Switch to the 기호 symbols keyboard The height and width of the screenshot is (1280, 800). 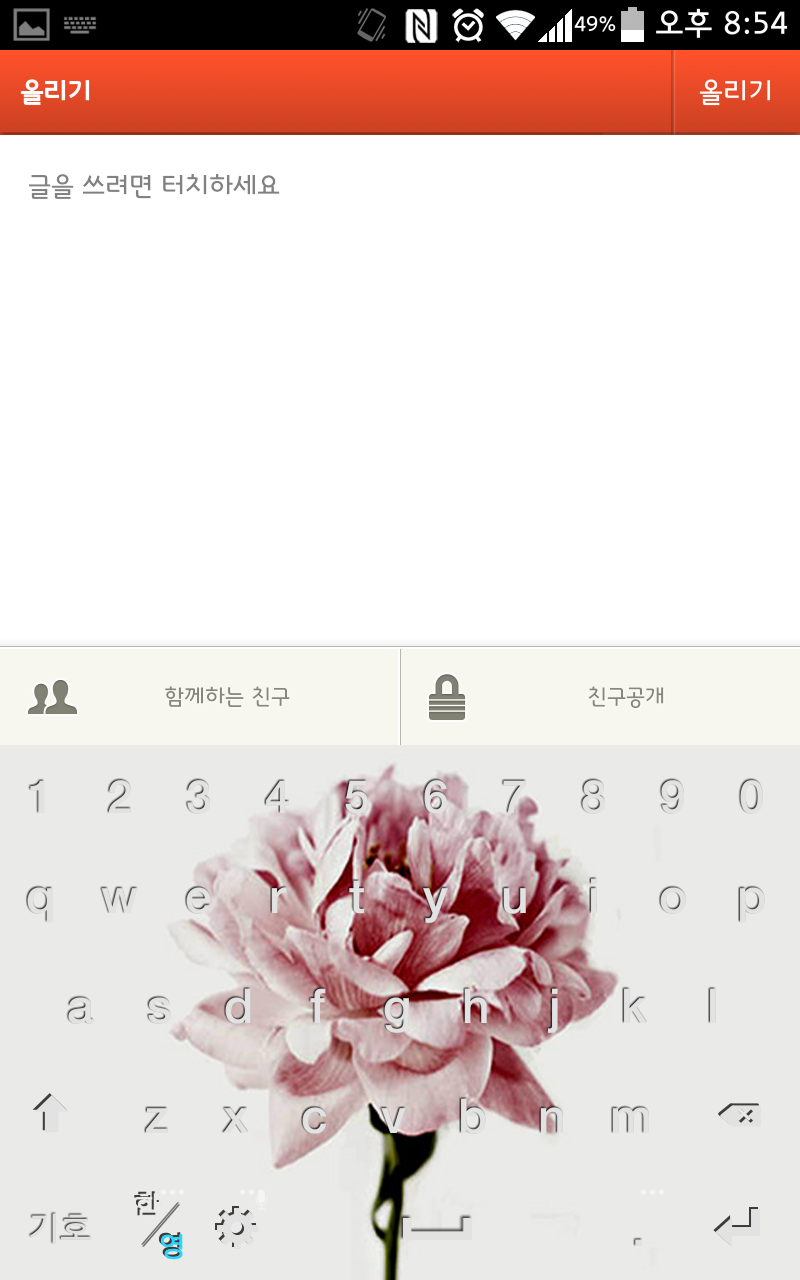[58, 1224]
